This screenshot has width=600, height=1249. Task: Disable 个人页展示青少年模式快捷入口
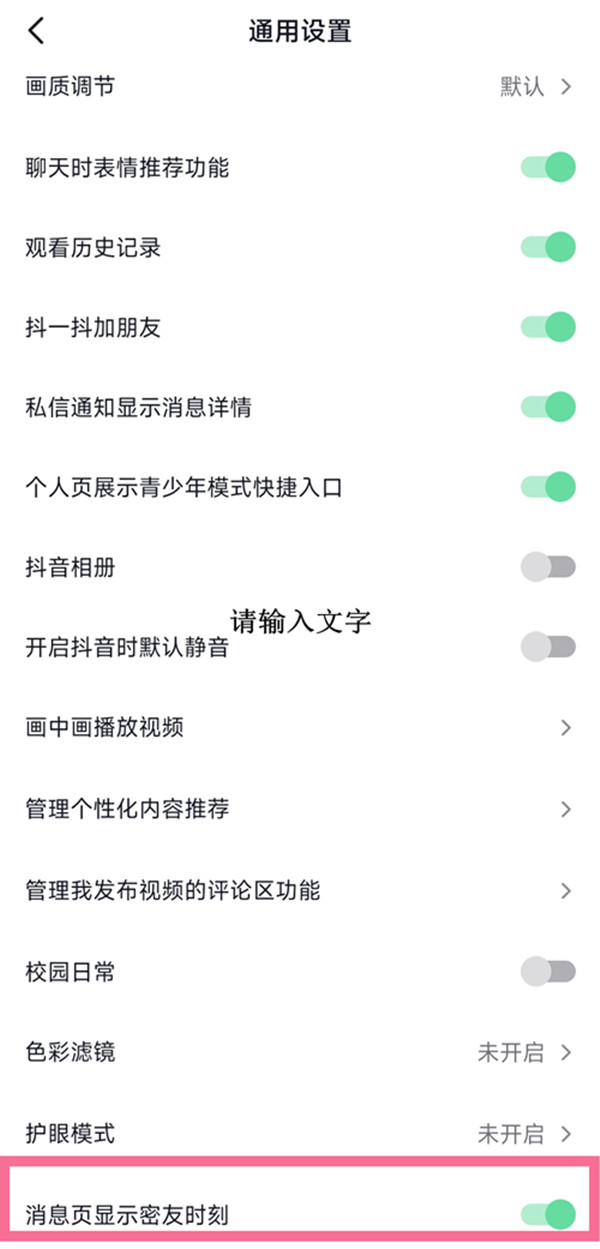(548, 487)
